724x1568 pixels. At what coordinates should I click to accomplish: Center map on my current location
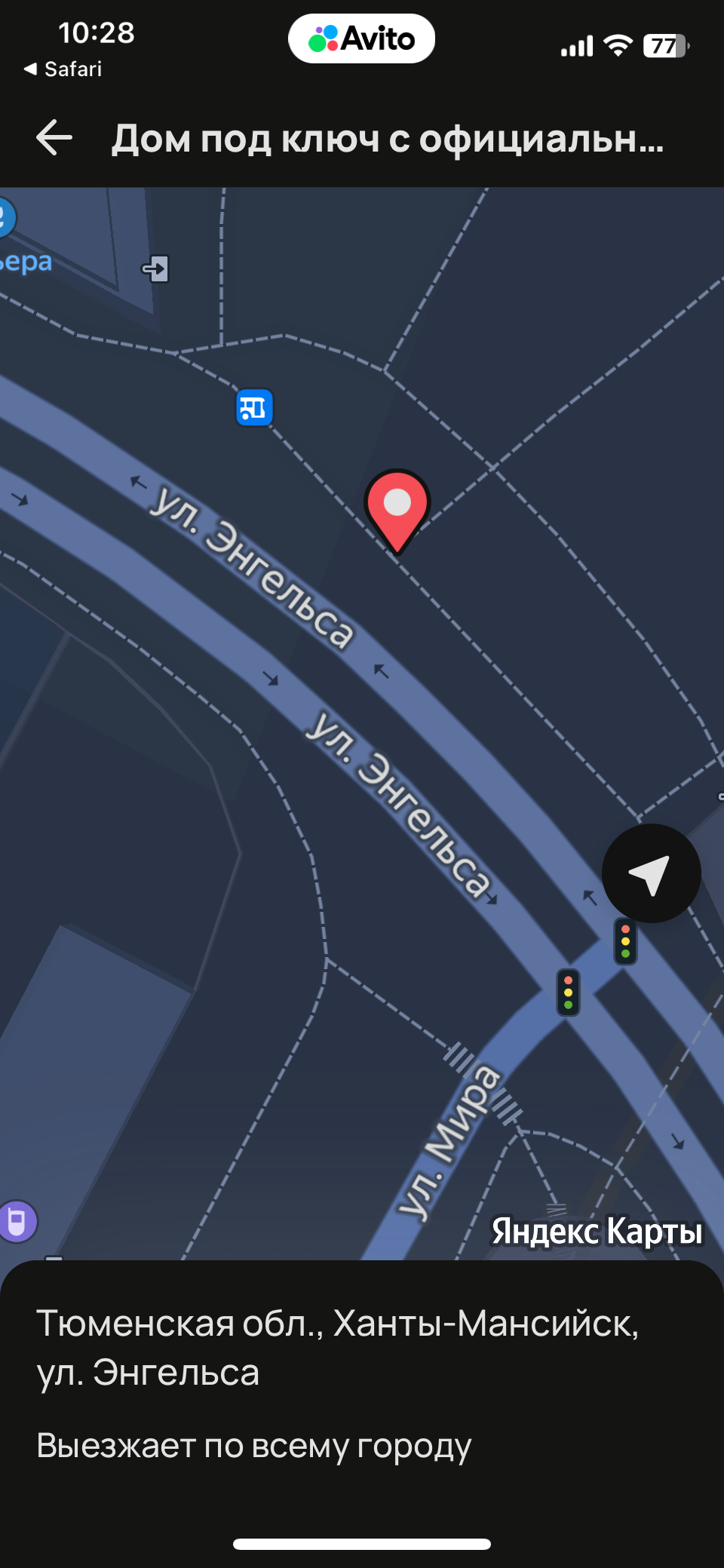coord(651,873)
